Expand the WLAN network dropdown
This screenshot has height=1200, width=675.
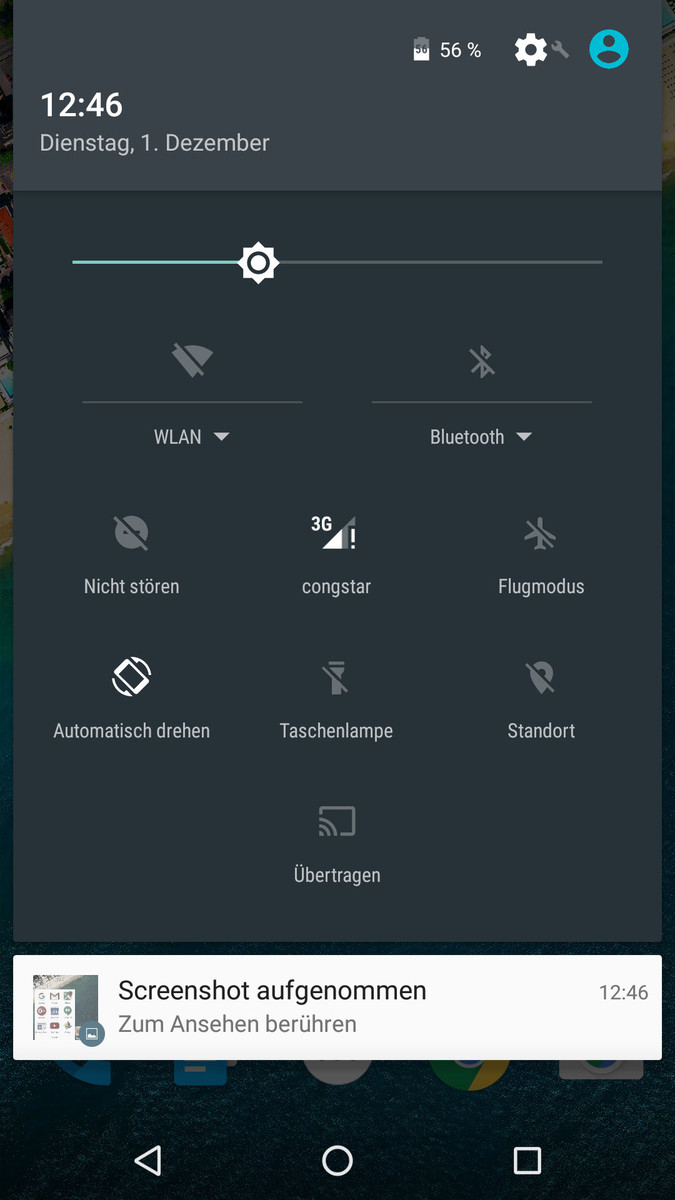tap(192, 437)
